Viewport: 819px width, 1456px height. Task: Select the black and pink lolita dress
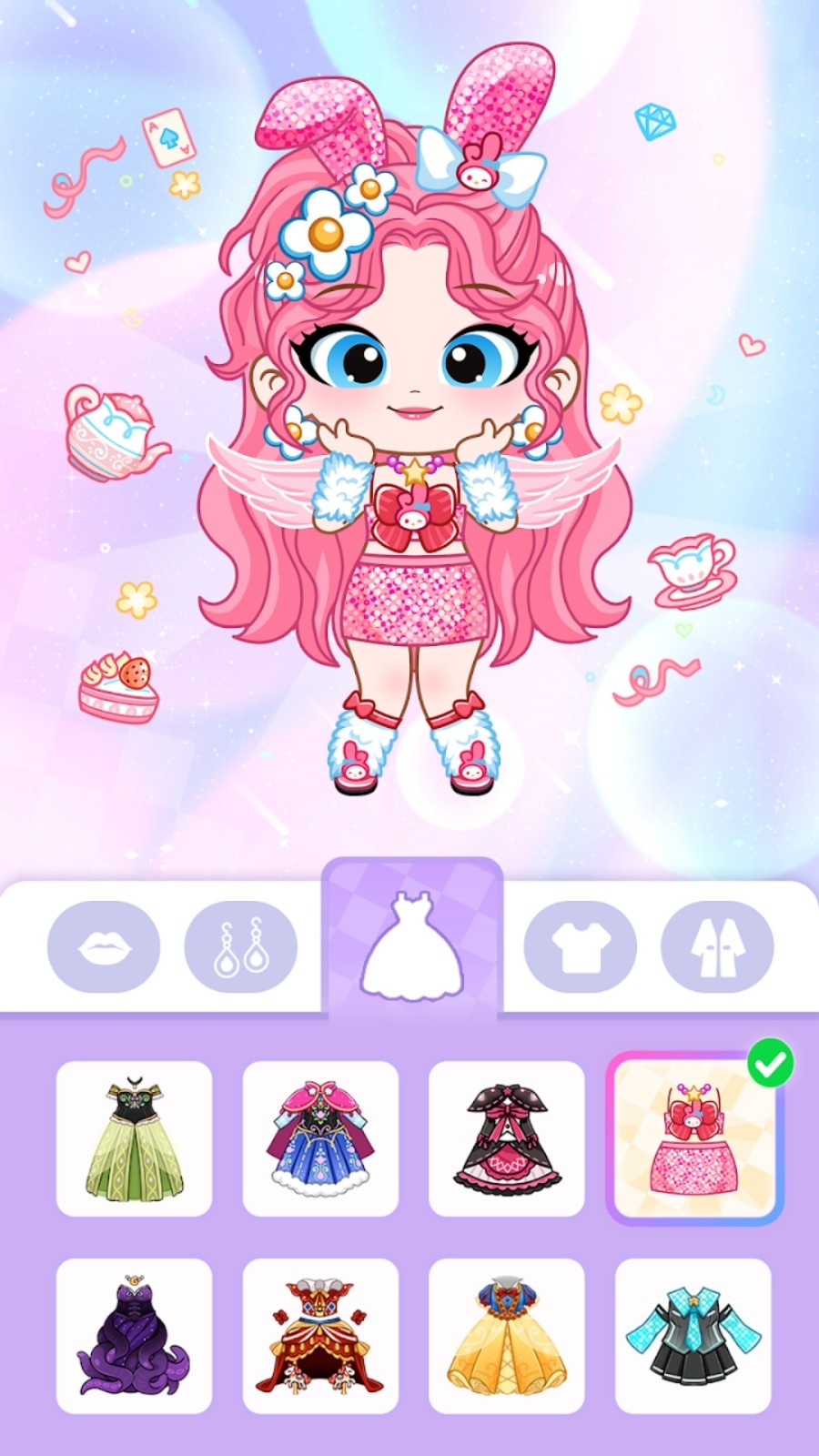[506, 1138]
